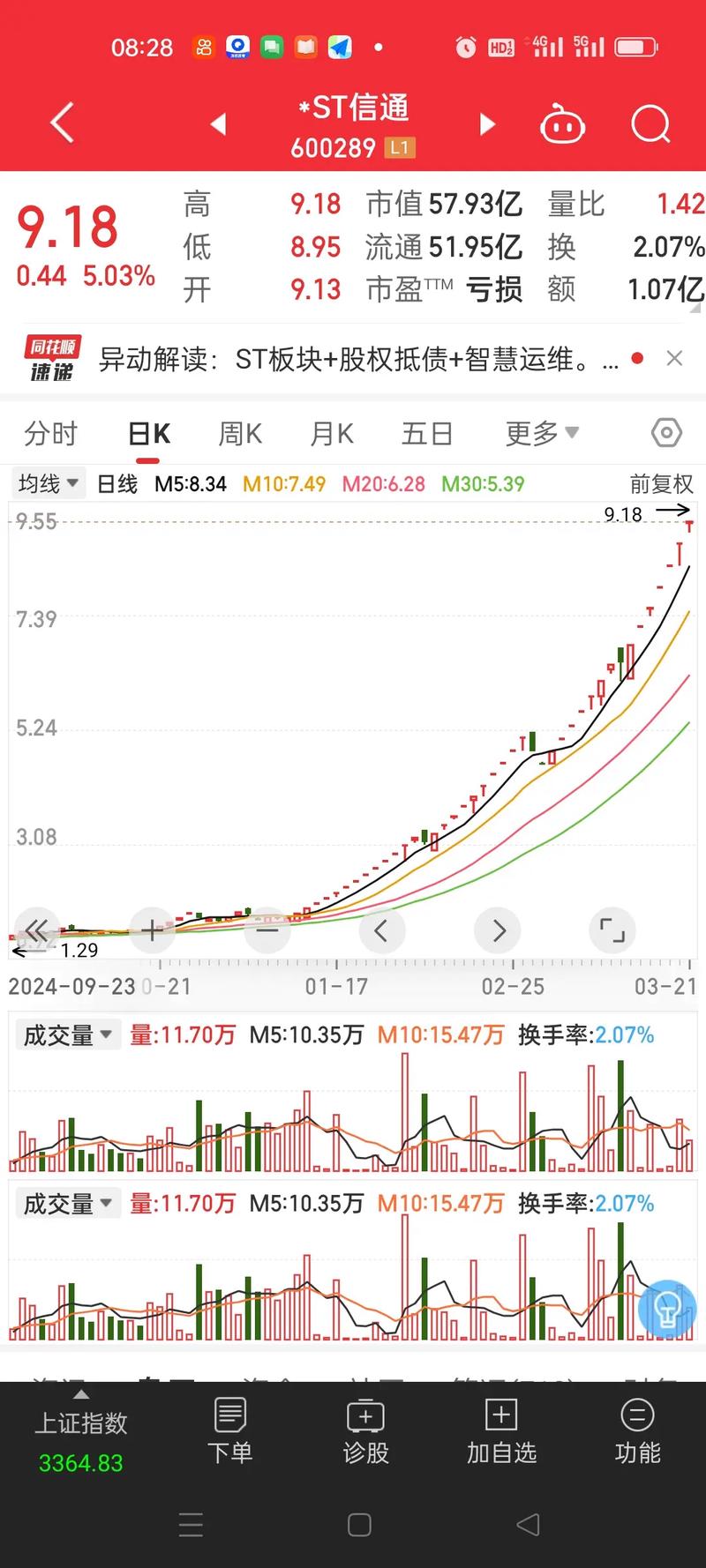Open the 成交量 indicator dropdown
This screenshot has height=1568, width=706.
(x=67, y=1034)
